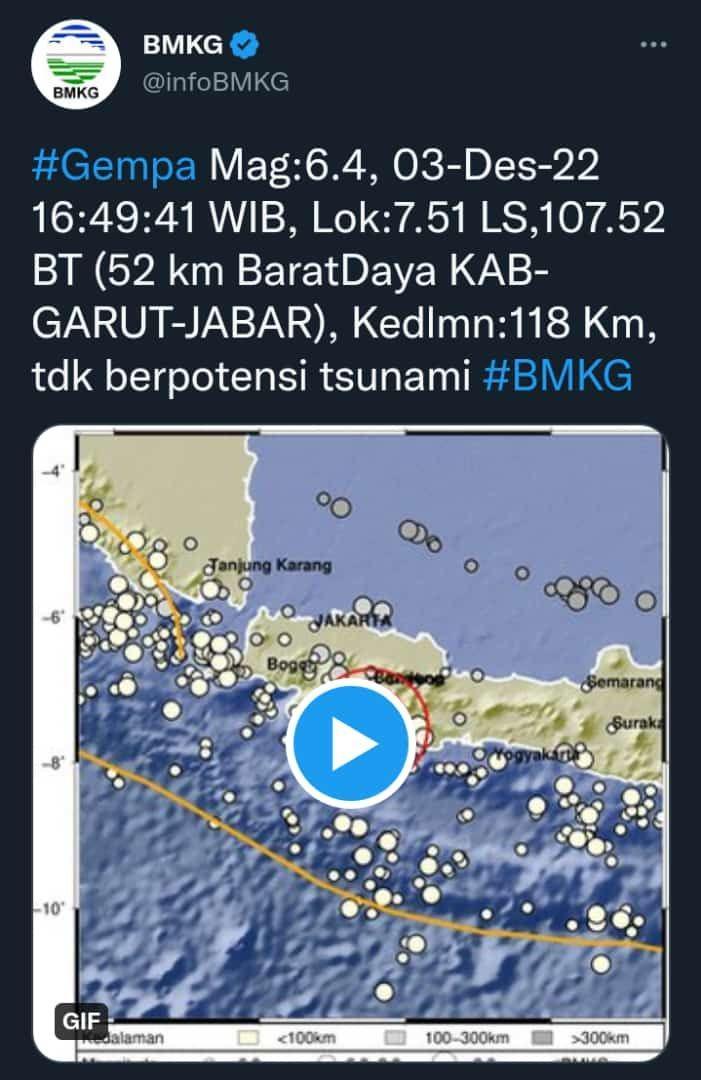Image resolution: width=701 pixels, height=1080 pixels.
Task: Open the tweet's three-dot overflow menu
Action: coord(652,45)
